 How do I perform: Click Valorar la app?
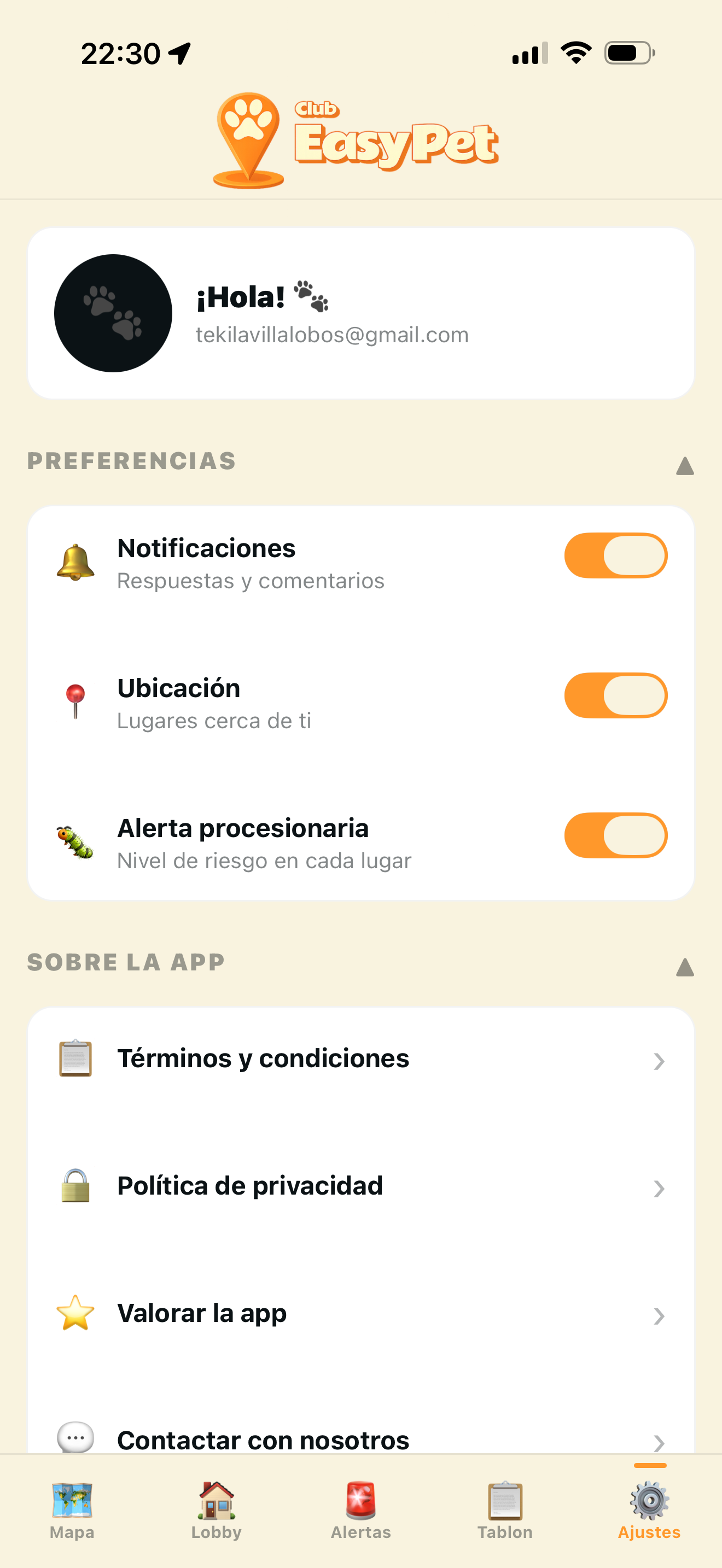tap(201, 1313)
